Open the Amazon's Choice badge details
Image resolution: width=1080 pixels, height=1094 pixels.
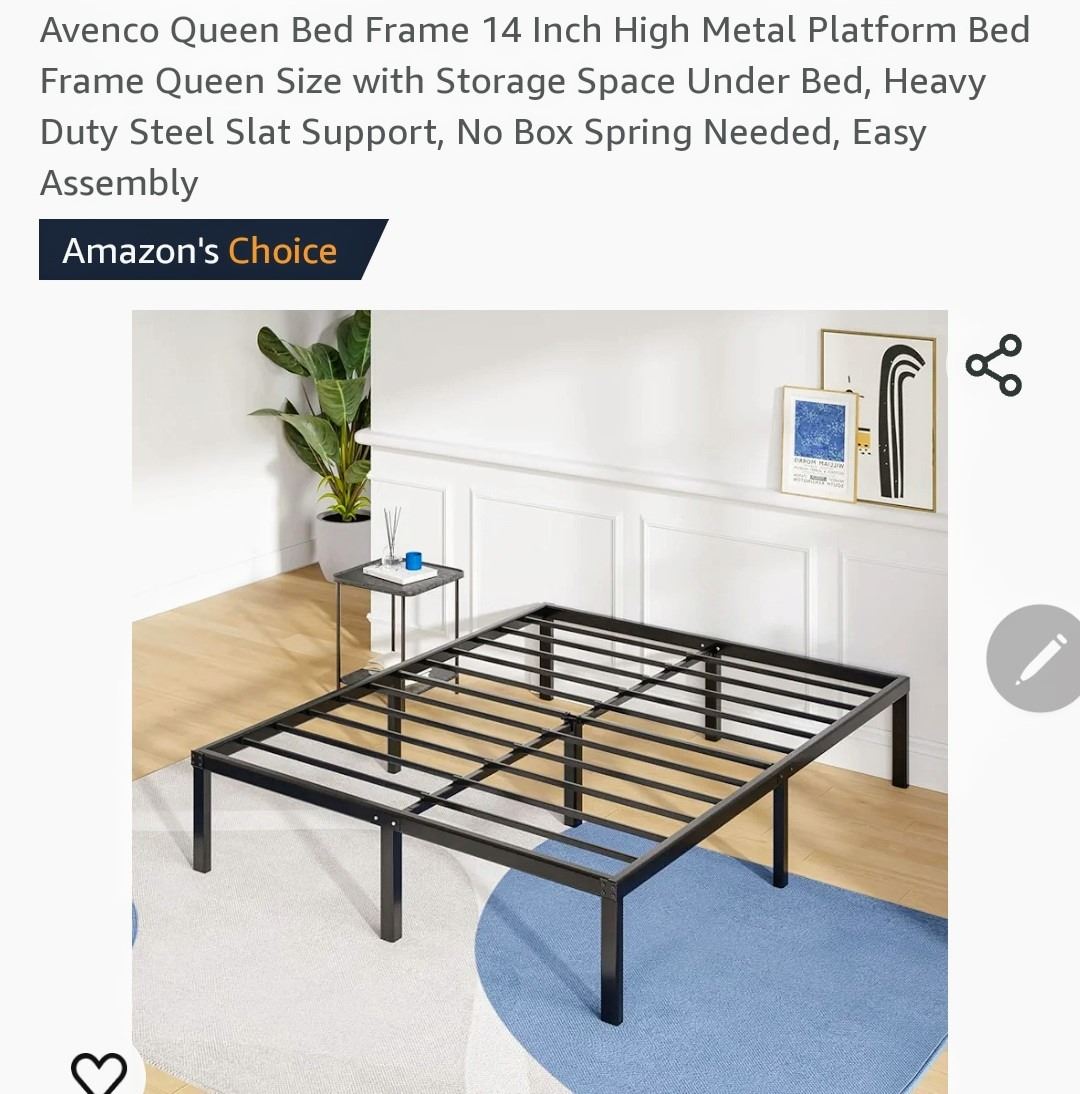(206, 250)
